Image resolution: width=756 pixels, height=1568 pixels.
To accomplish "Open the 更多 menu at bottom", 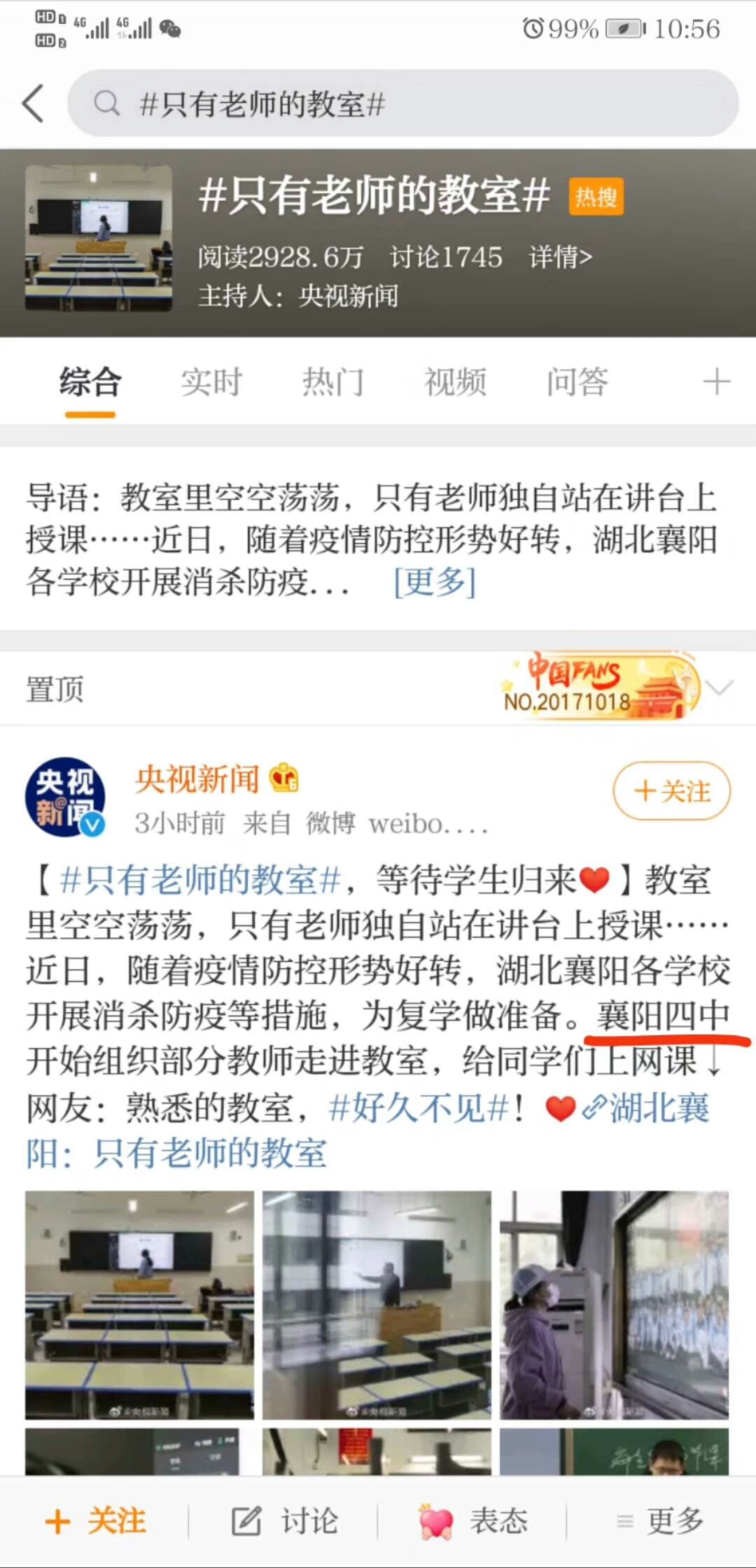I will tap(660, 1520).
